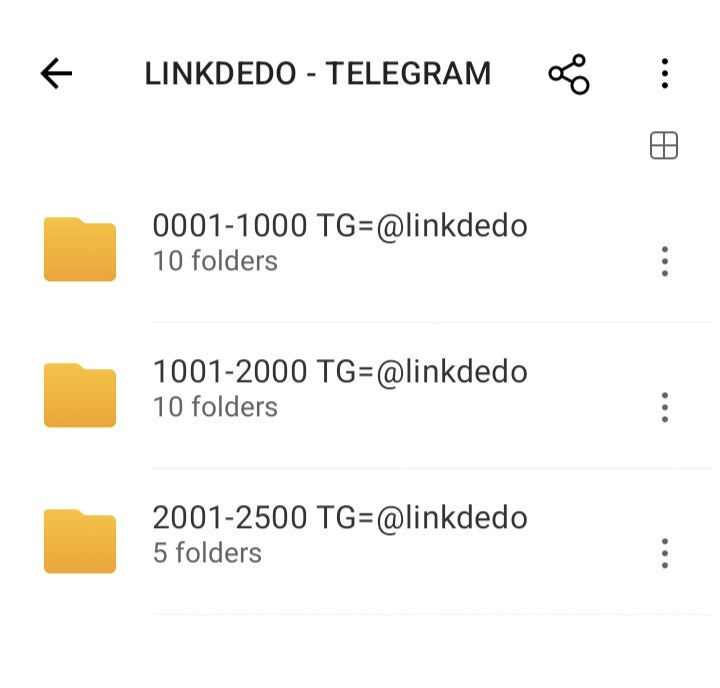Open the top bar overflow menu
The image size is (720, 688).
(664, 73)
